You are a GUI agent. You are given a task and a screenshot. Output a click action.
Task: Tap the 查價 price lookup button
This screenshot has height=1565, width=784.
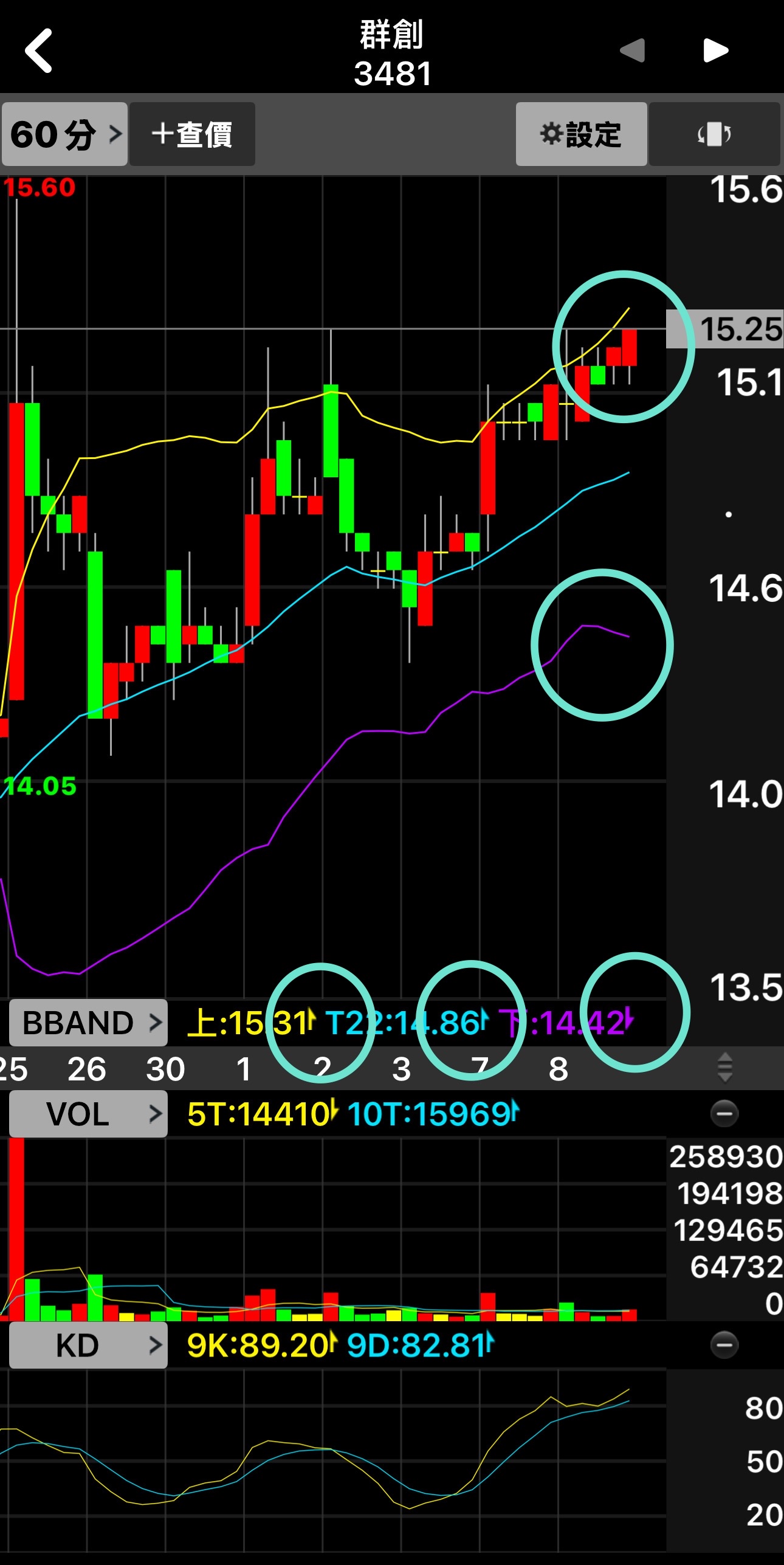(192, 134)
